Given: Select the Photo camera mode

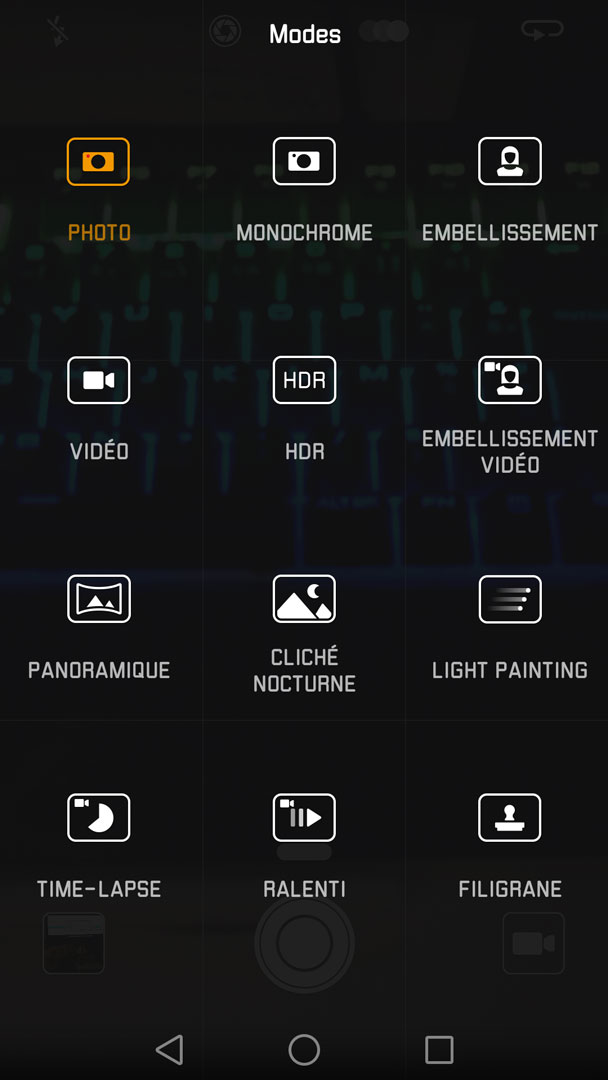Looking at the screenshot, I should (x=98, y=162).
